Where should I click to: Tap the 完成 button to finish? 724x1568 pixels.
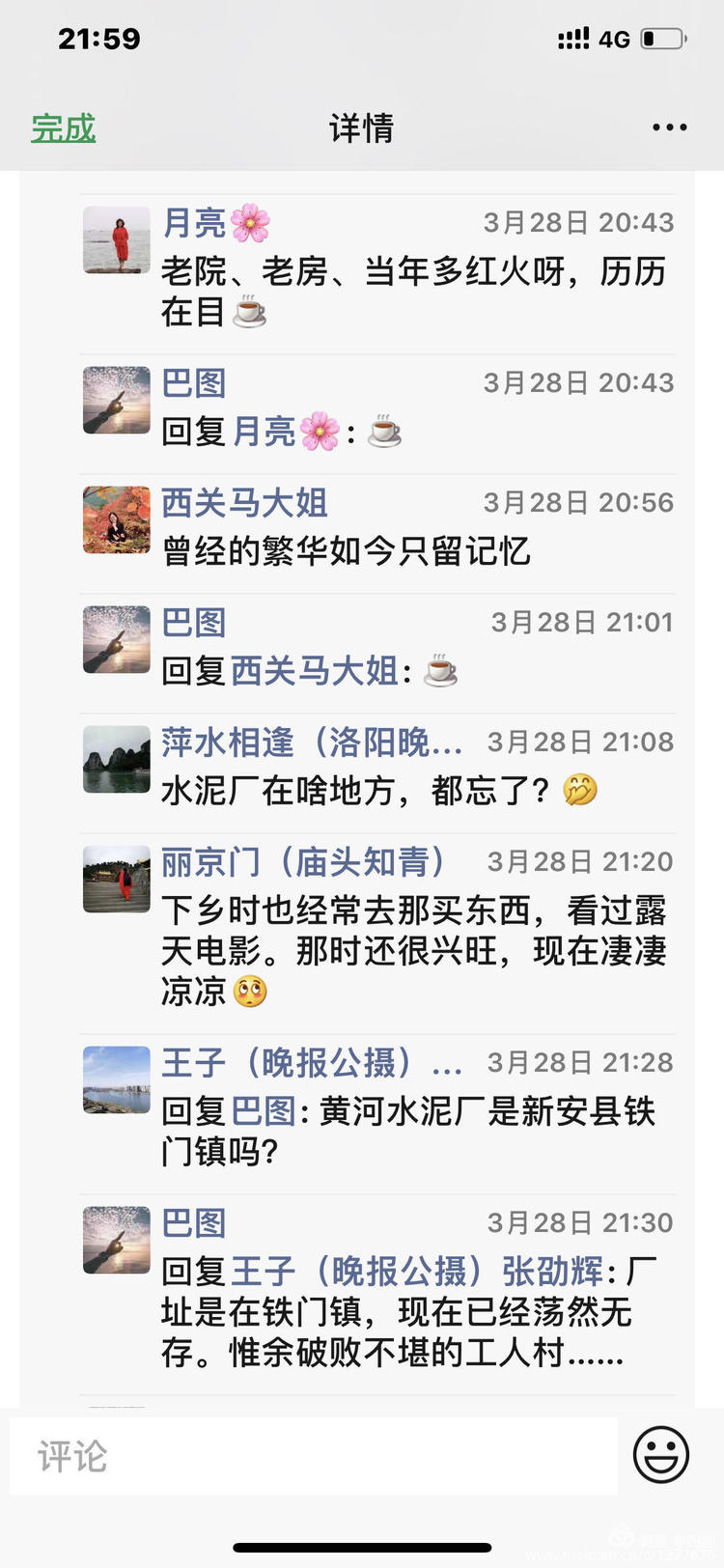65,126
